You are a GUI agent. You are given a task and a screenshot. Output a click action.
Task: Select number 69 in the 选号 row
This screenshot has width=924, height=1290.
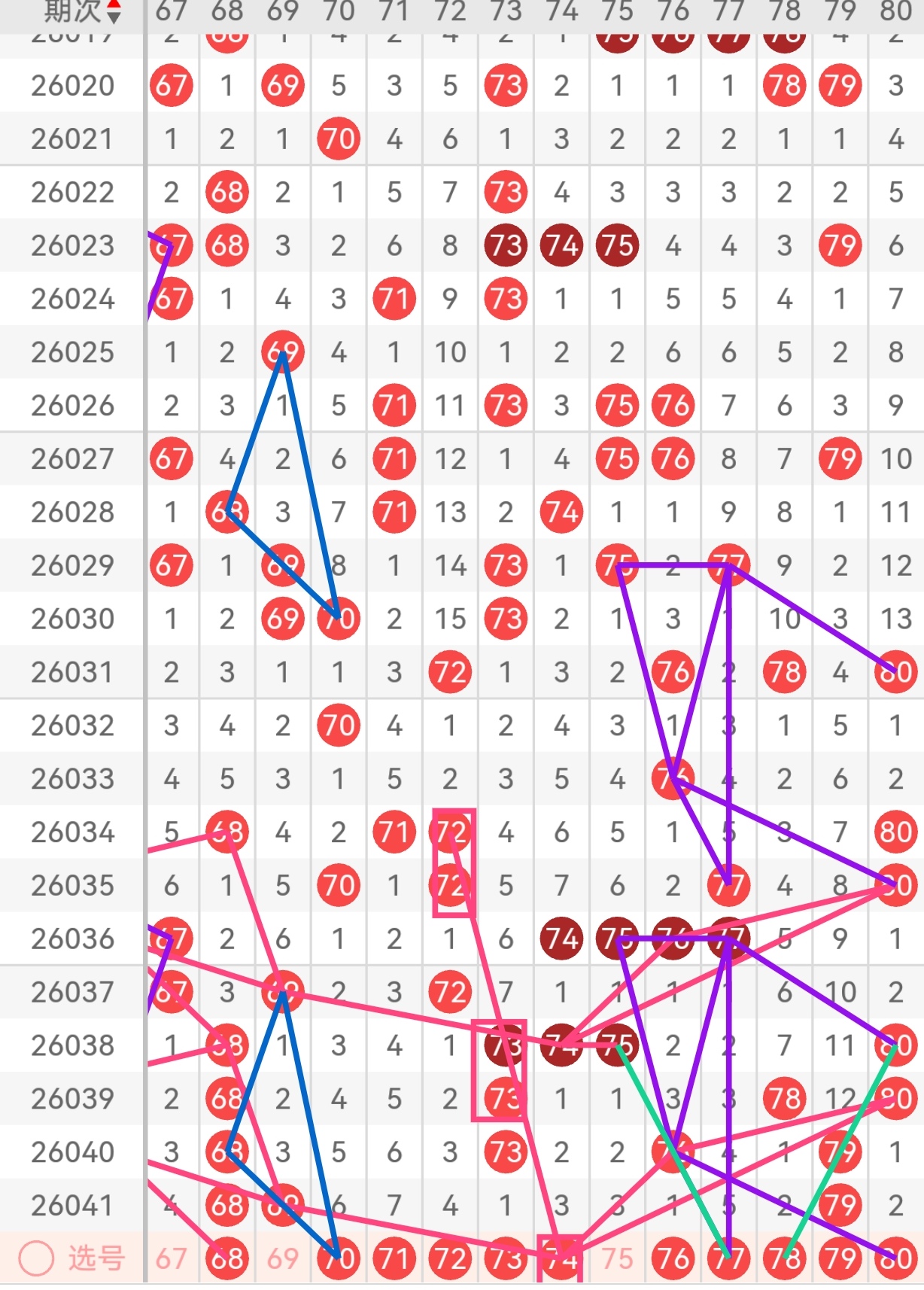click(x=283, y=1258)
